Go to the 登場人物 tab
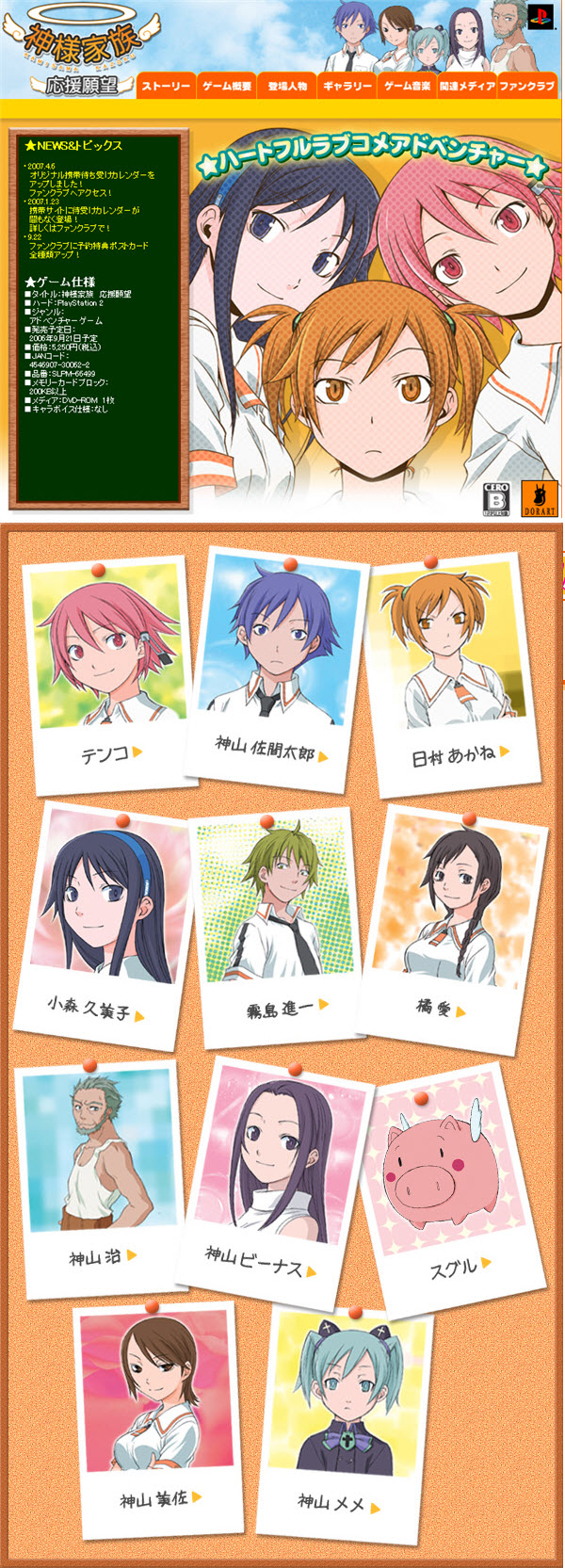 287,86
